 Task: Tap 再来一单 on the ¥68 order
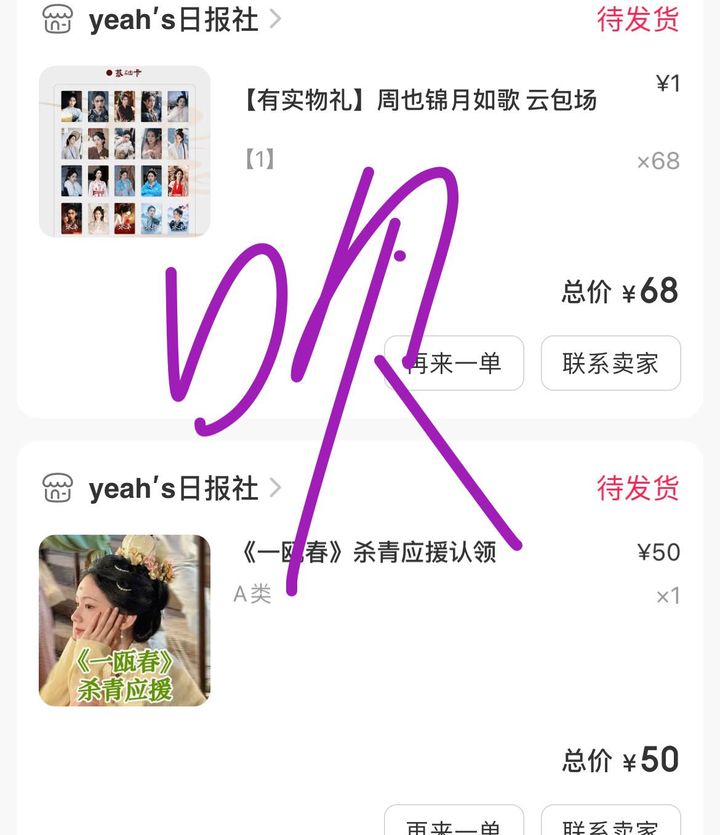pos(454,363)
